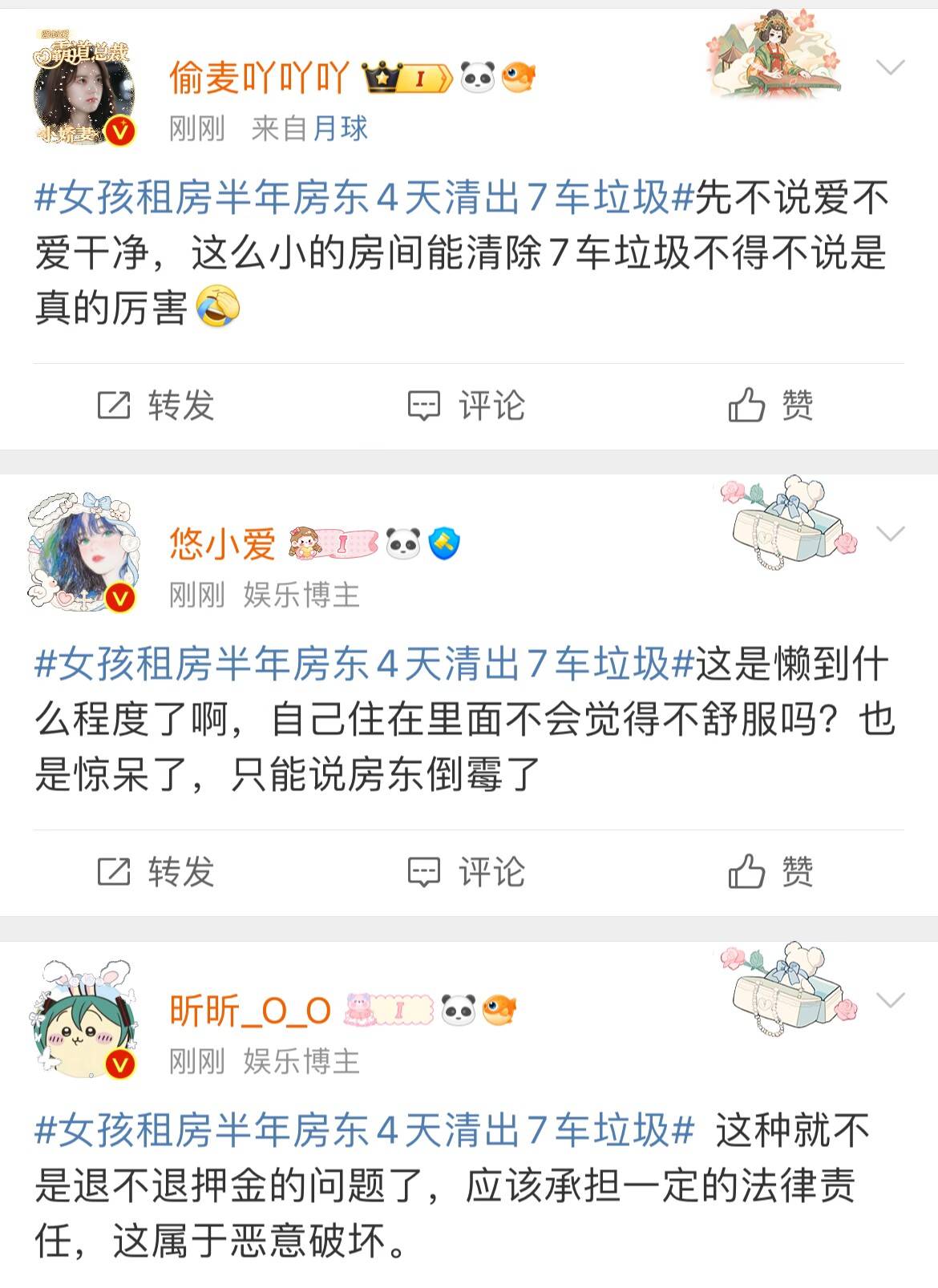Viewport: 938px width, 1288px height.
Task: Open 昕昕_O_O's profile avatar
Action: 83,1019
